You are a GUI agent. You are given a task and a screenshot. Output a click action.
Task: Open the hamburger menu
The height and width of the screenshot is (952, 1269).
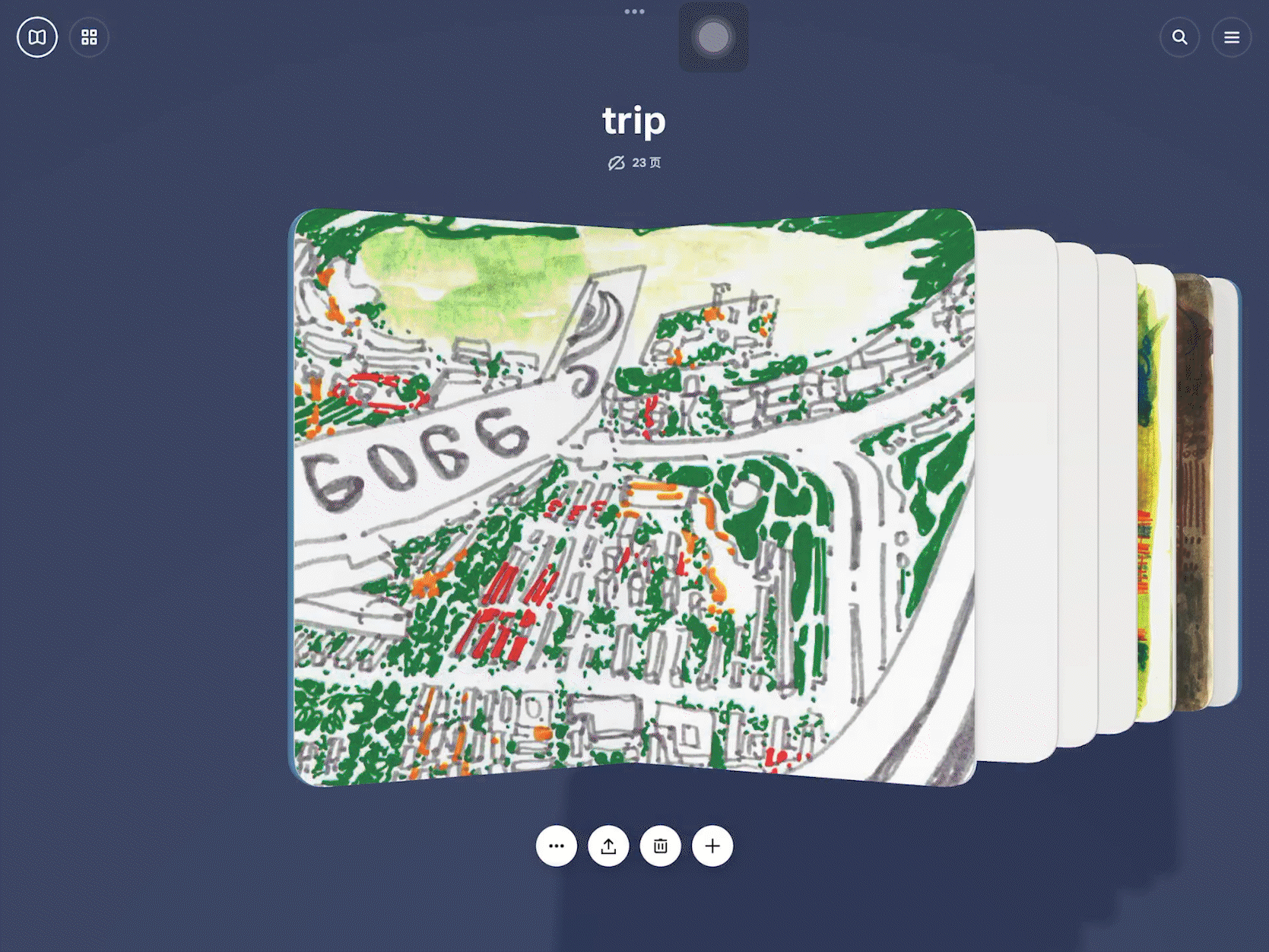tap(1231, 36)
